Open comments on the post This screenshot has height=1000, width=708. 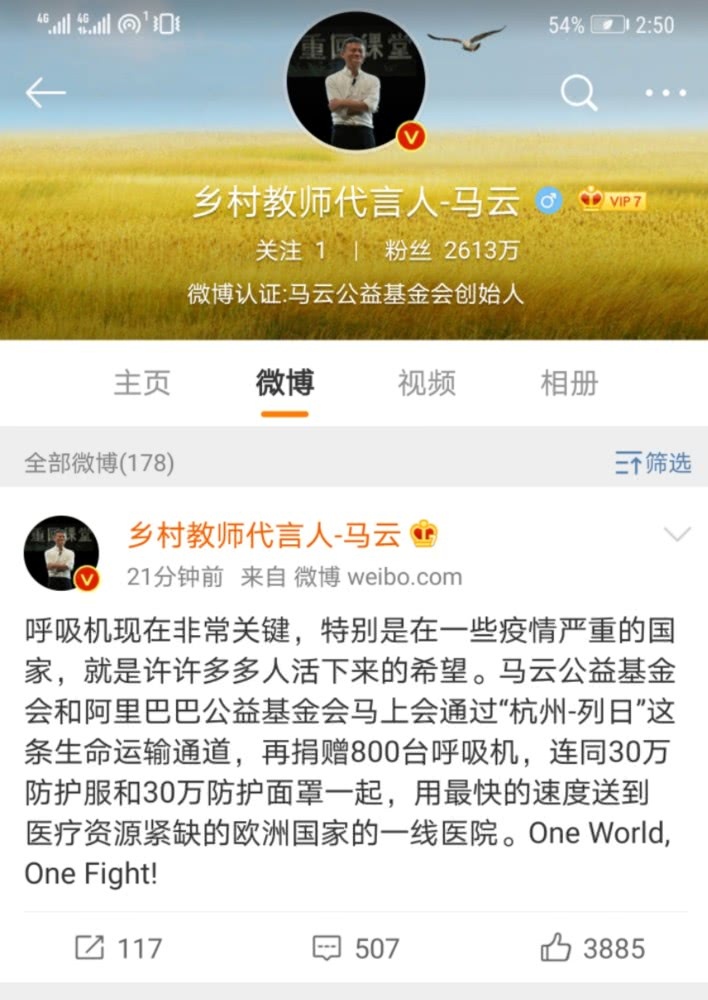click(x=355, y=947)
